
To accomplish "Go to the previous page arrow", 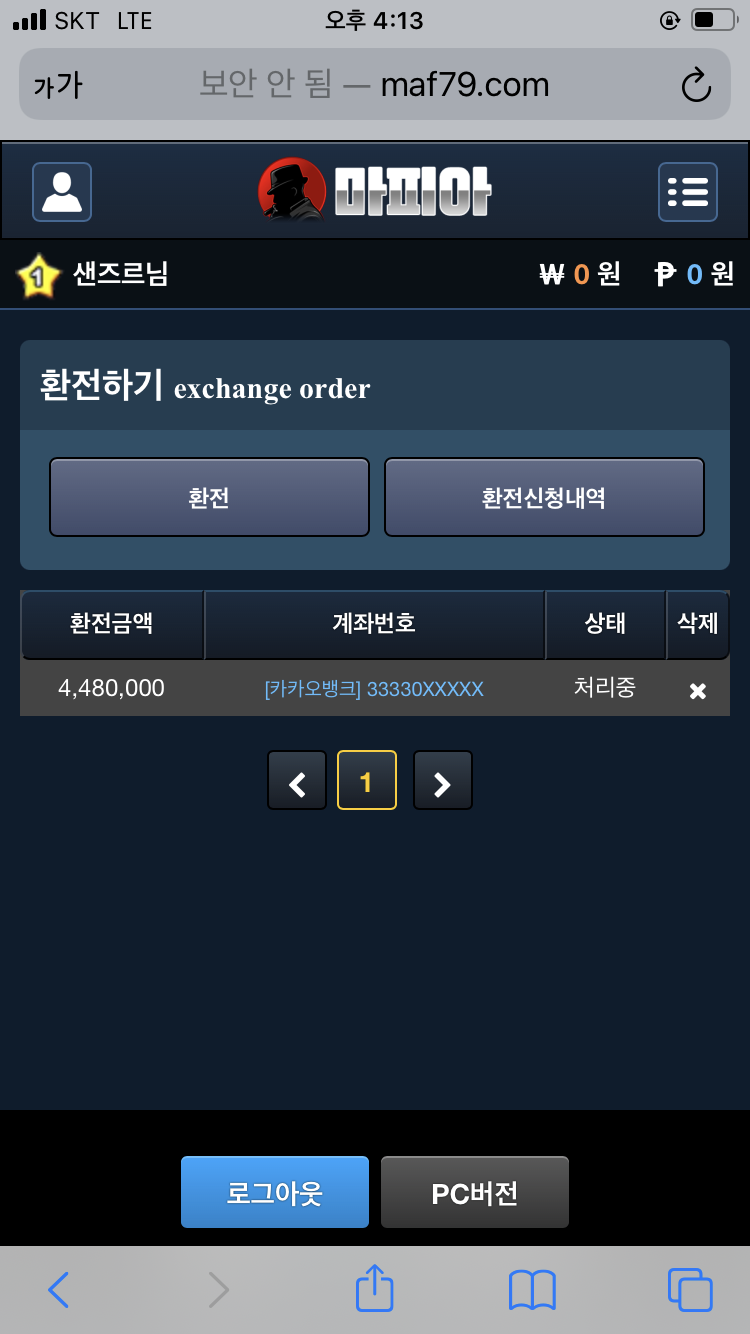I will coord(297,780).
